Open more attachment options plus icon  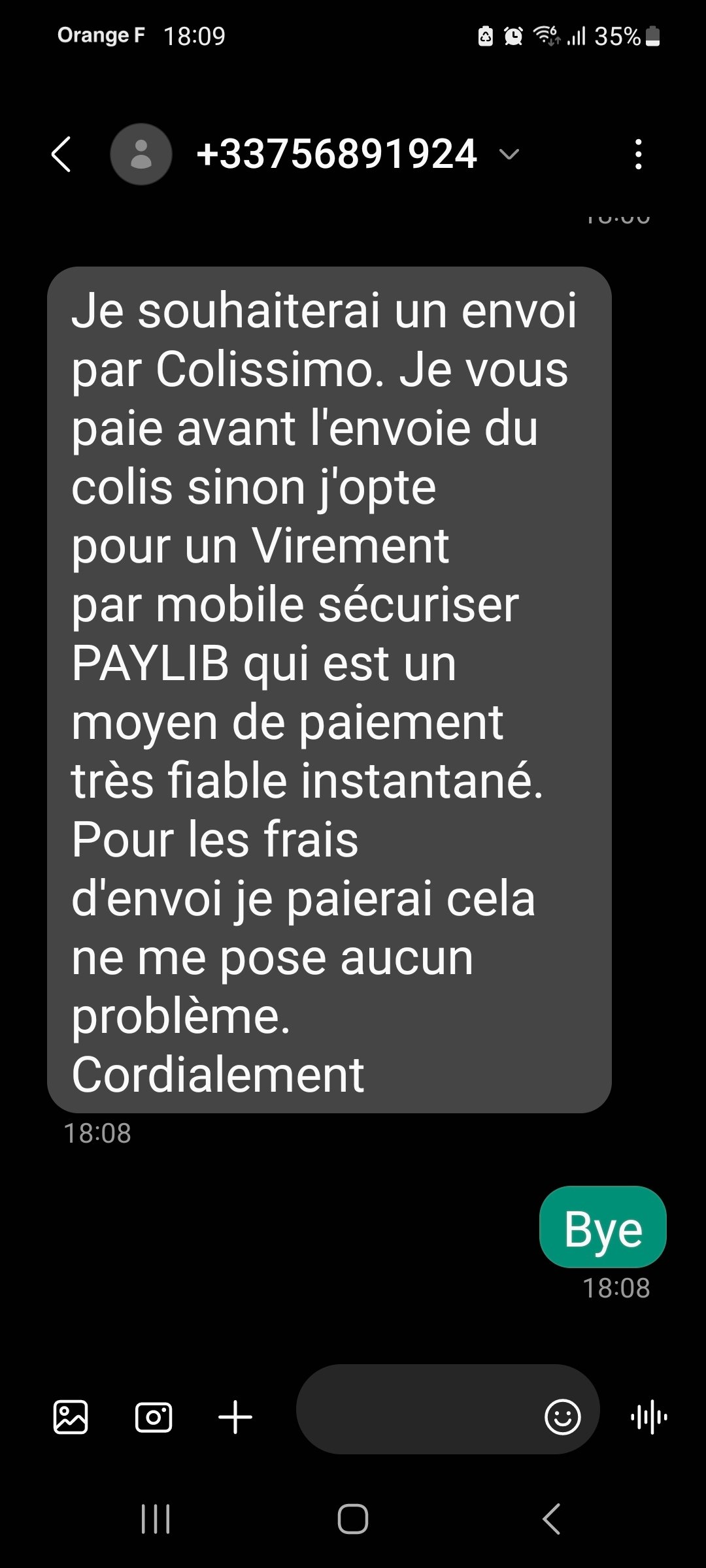pos(235,1417)
